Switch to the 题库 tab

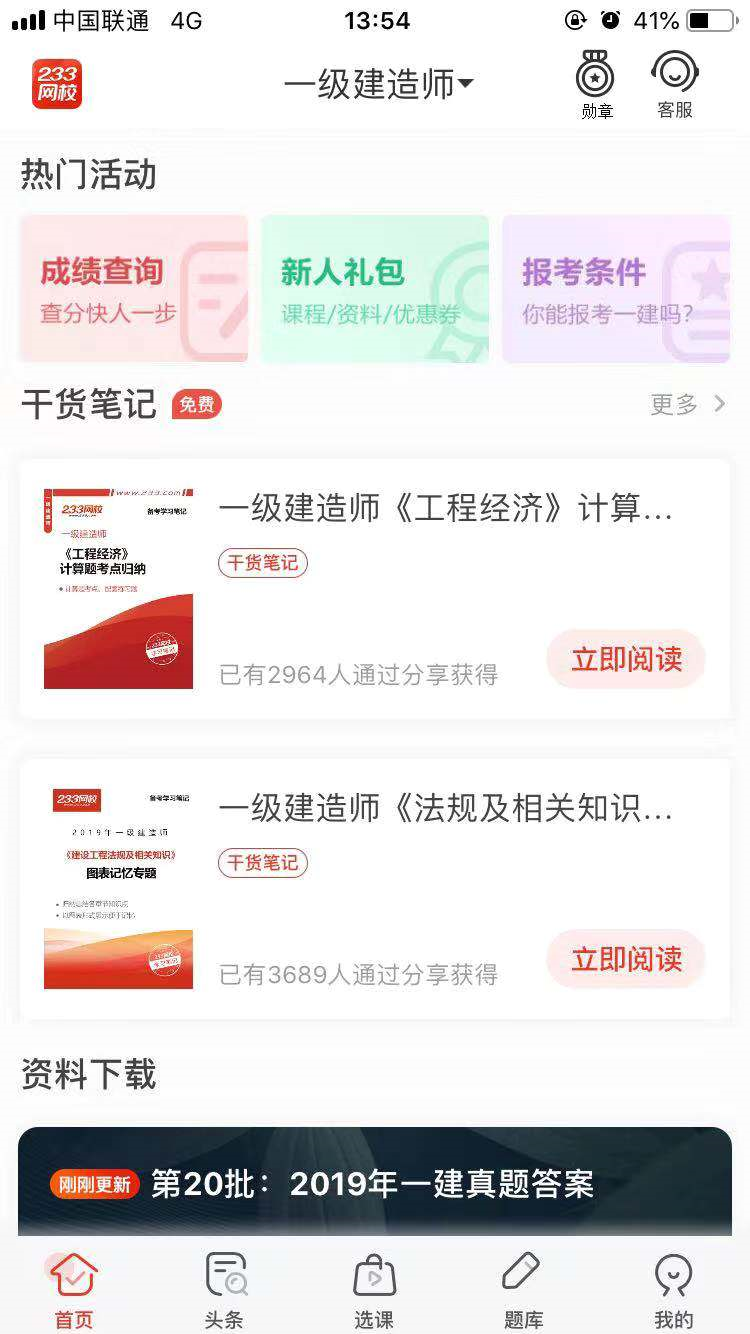(x=523, y=1290)
